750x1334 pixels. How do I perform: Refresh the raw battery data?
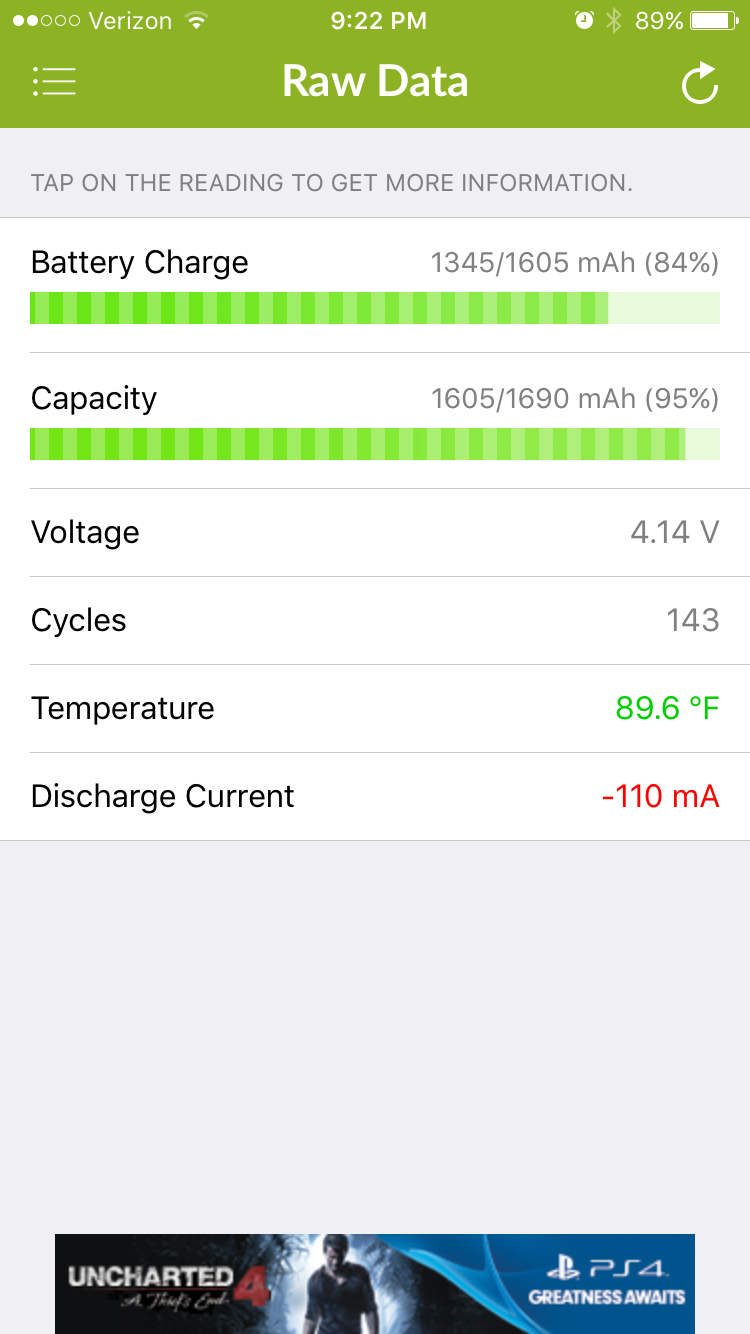(699, 83)
